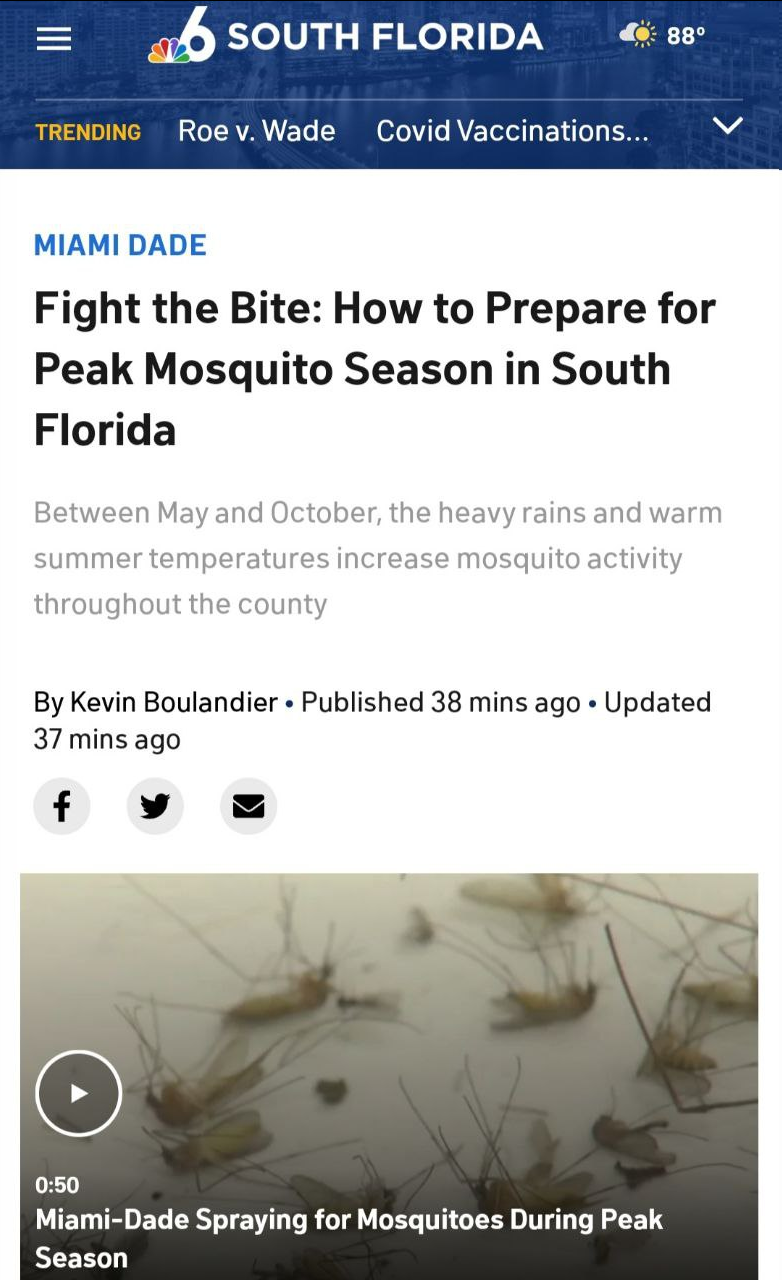Expand the trending topics chevron
Viewport: 782px width, 1280px height.
pos(729,126)
